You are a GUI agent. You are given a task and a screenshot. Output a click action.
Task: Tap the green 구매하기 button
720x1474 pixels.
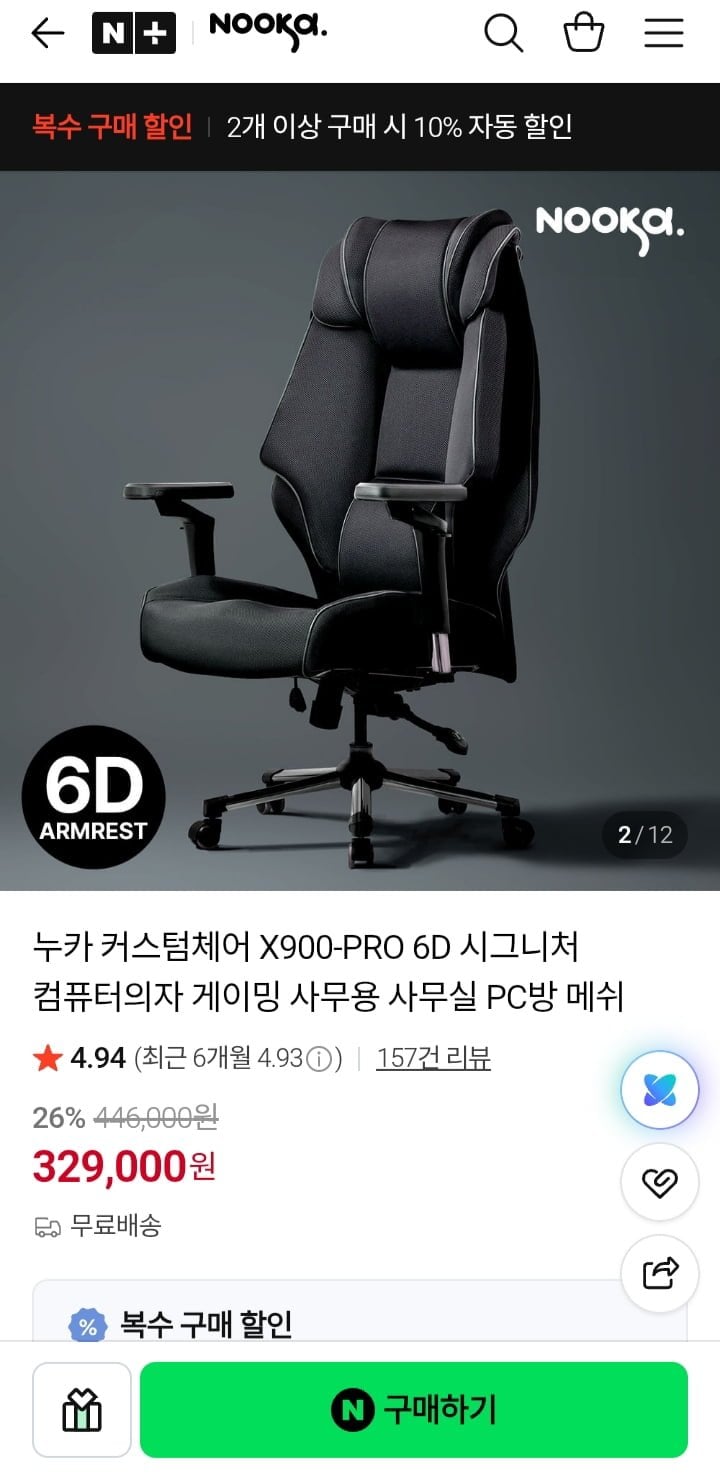pos(414,1410)
